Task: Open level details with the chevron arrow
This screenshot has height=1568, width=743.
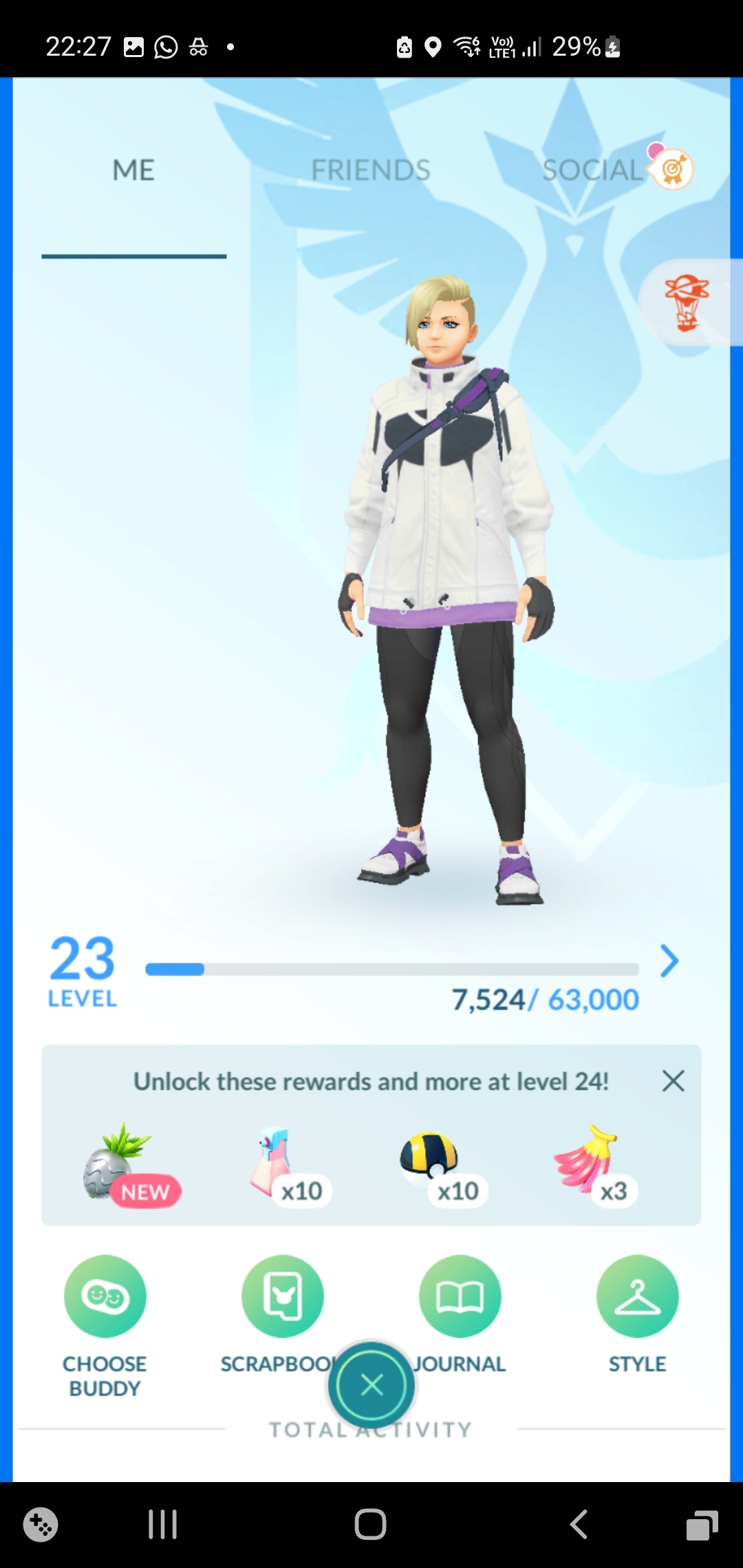Action: (x=669, y=961)
